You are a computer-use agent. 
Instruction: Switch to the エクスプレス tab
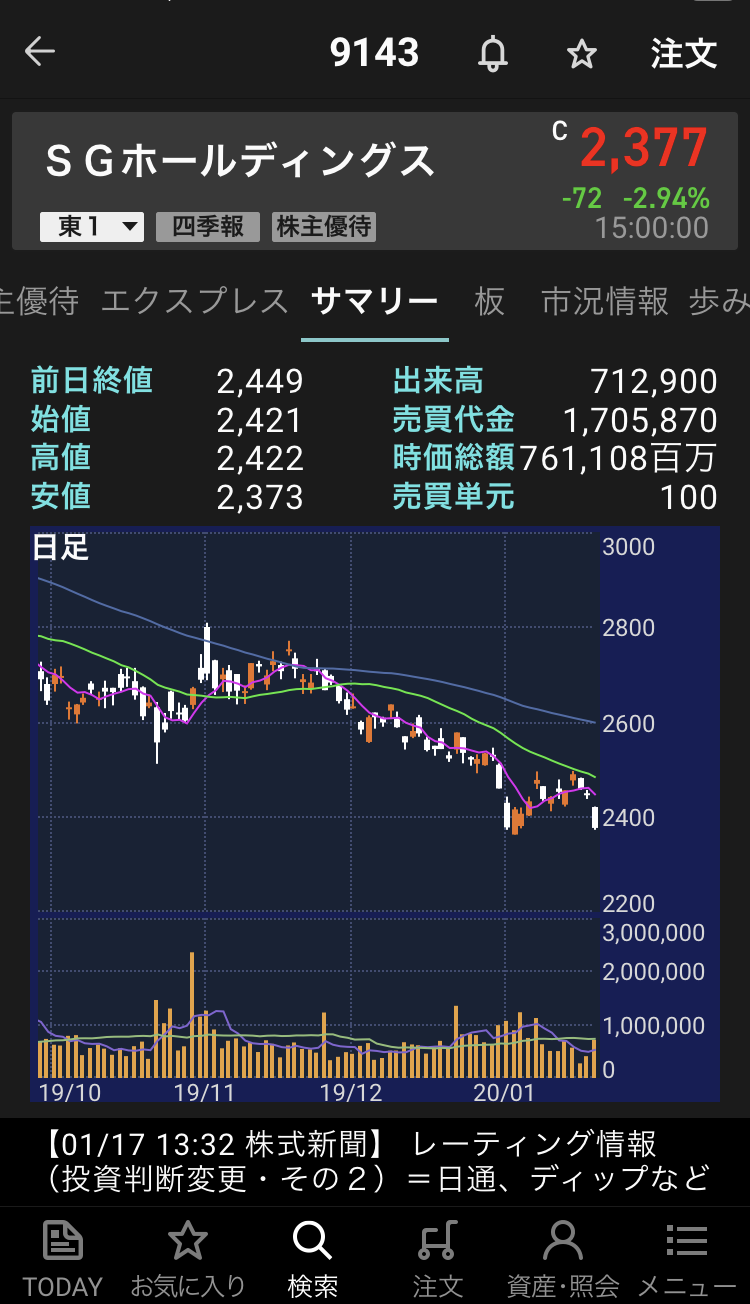194,301
